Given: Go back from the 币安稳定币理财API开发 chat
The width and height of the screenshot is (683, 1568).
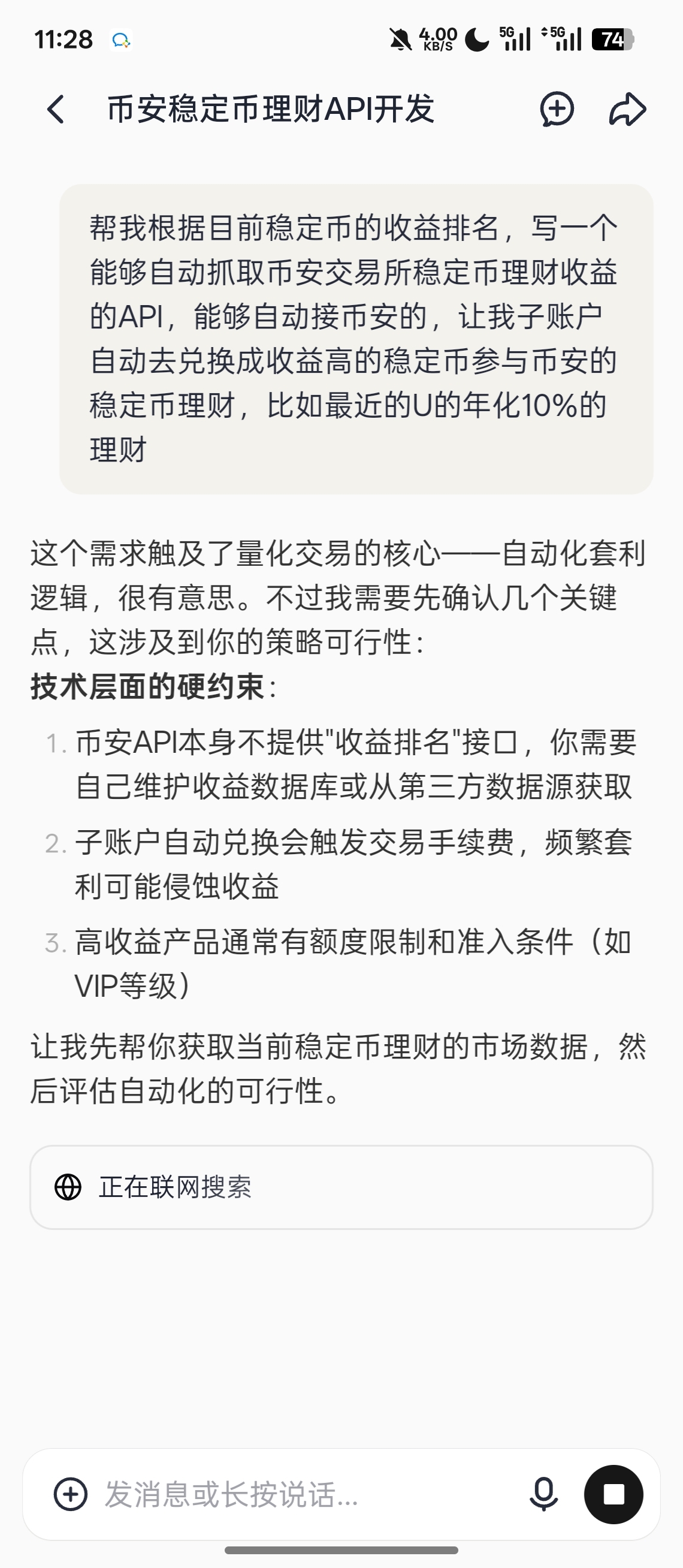Looking at the screenshot, I should 55,110.
